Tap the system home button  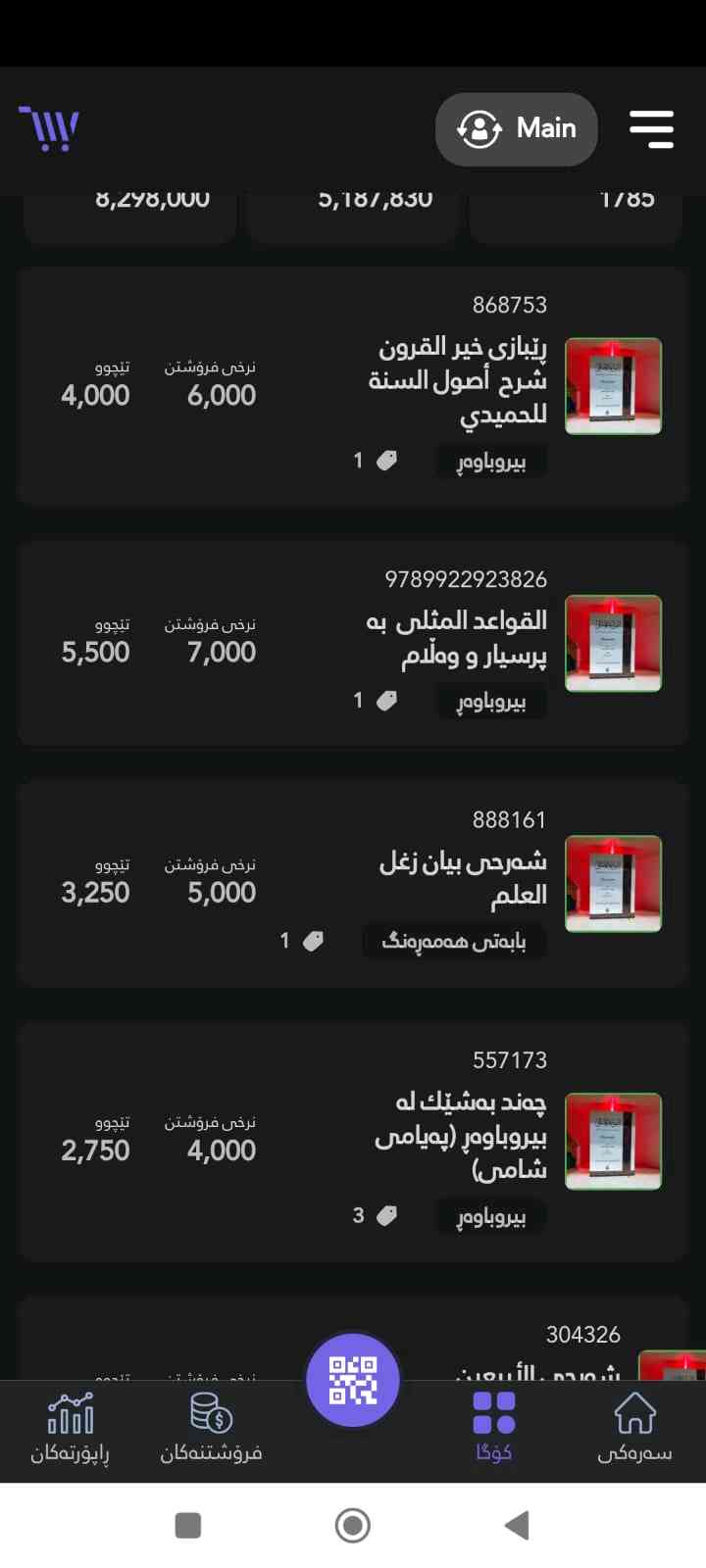point(353,1525)
